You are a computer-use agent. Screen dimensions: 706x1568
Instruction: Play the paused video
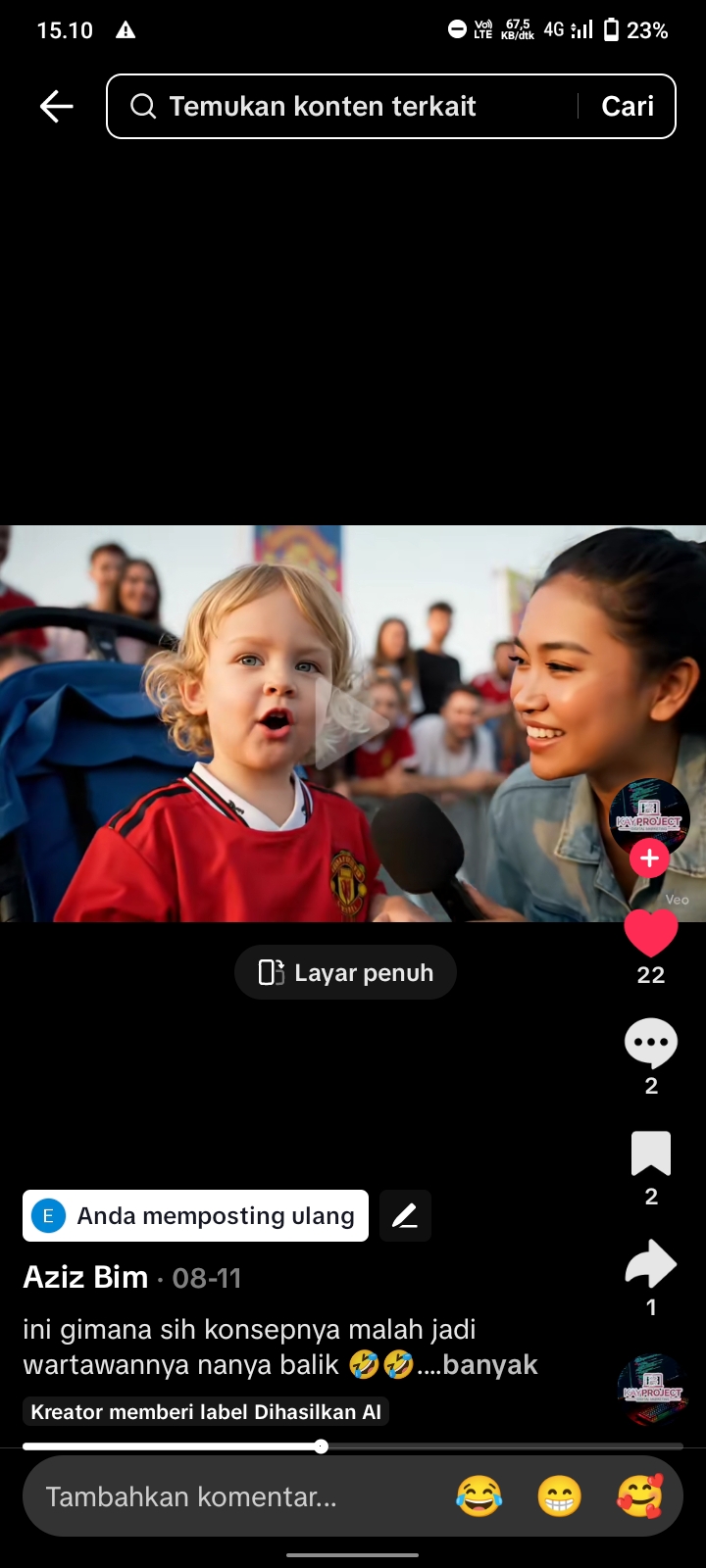coord(351,723)
